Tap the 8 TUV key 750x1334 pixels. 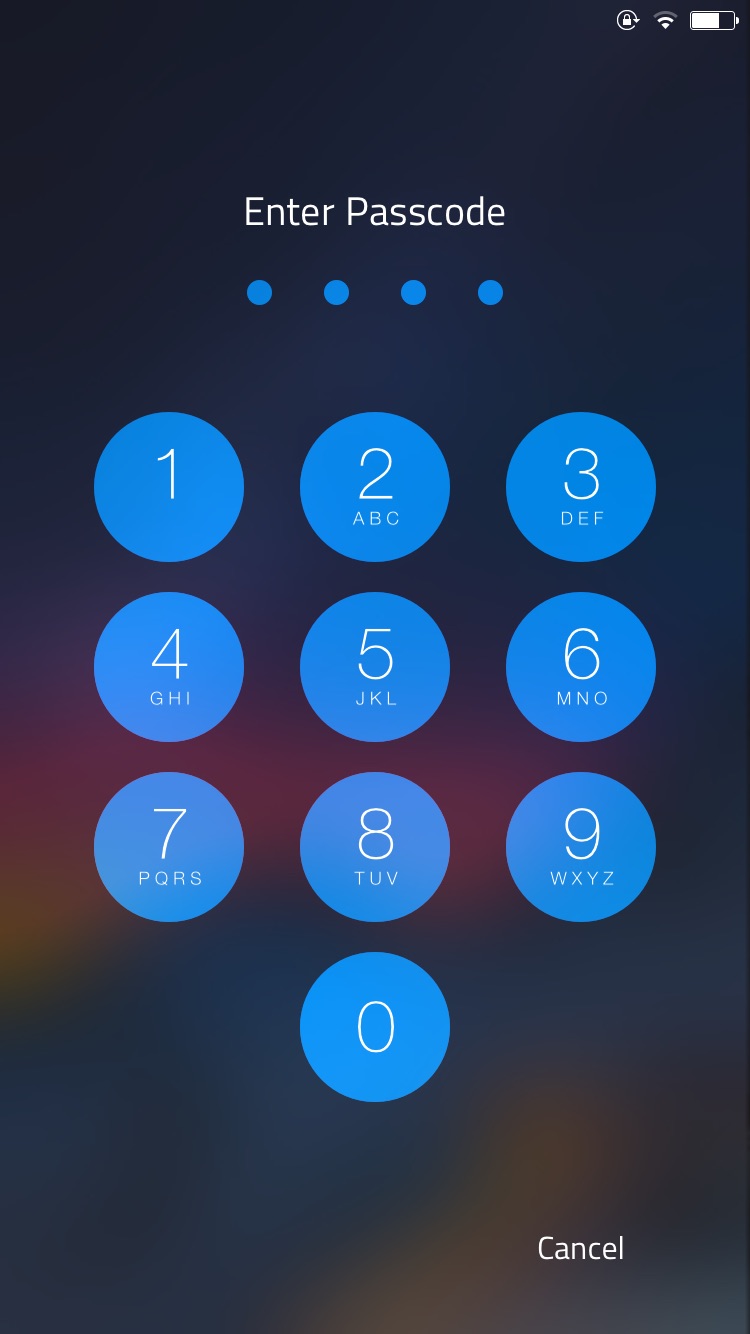[x=375, y=847]
